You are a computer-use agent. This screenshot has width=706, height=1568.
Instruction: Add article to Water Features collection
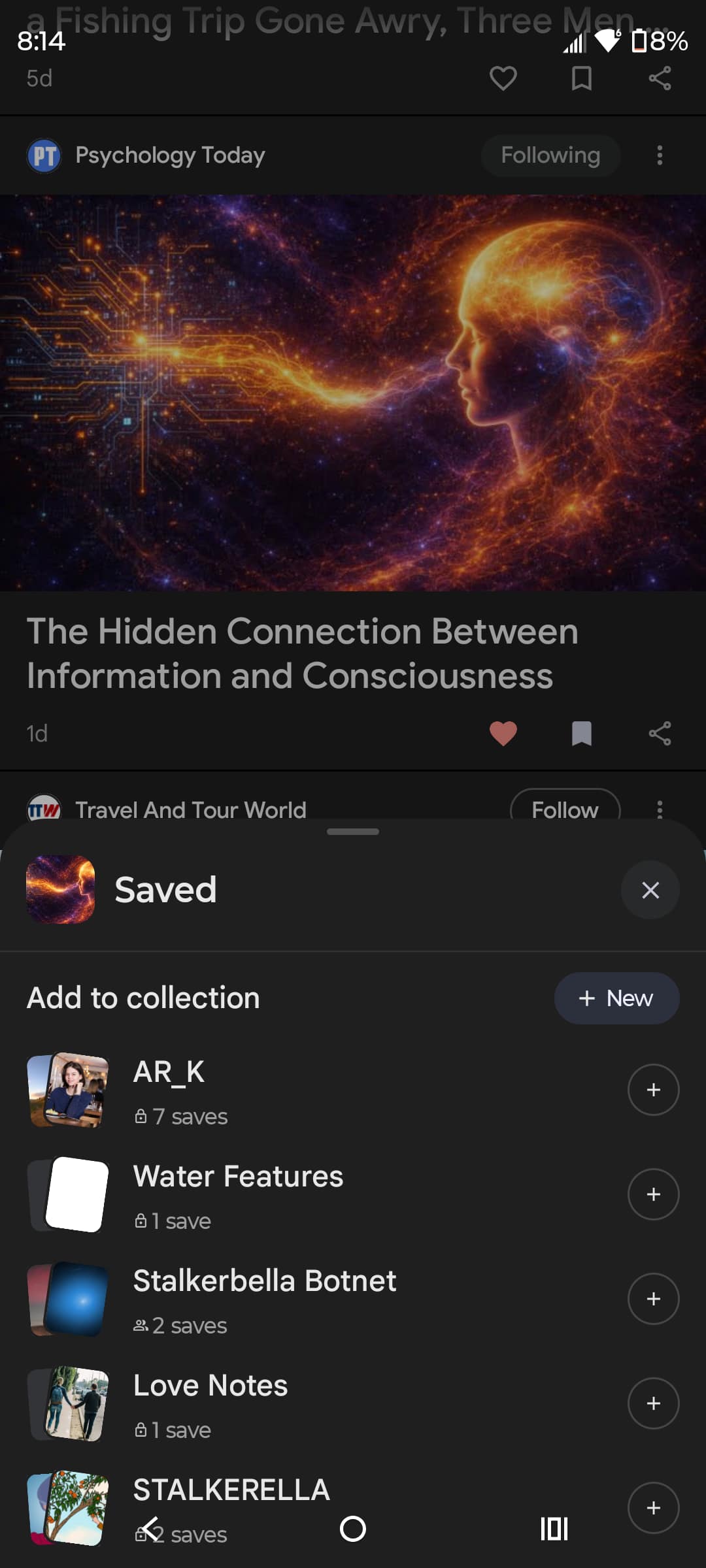click(x=653, y=1194)
